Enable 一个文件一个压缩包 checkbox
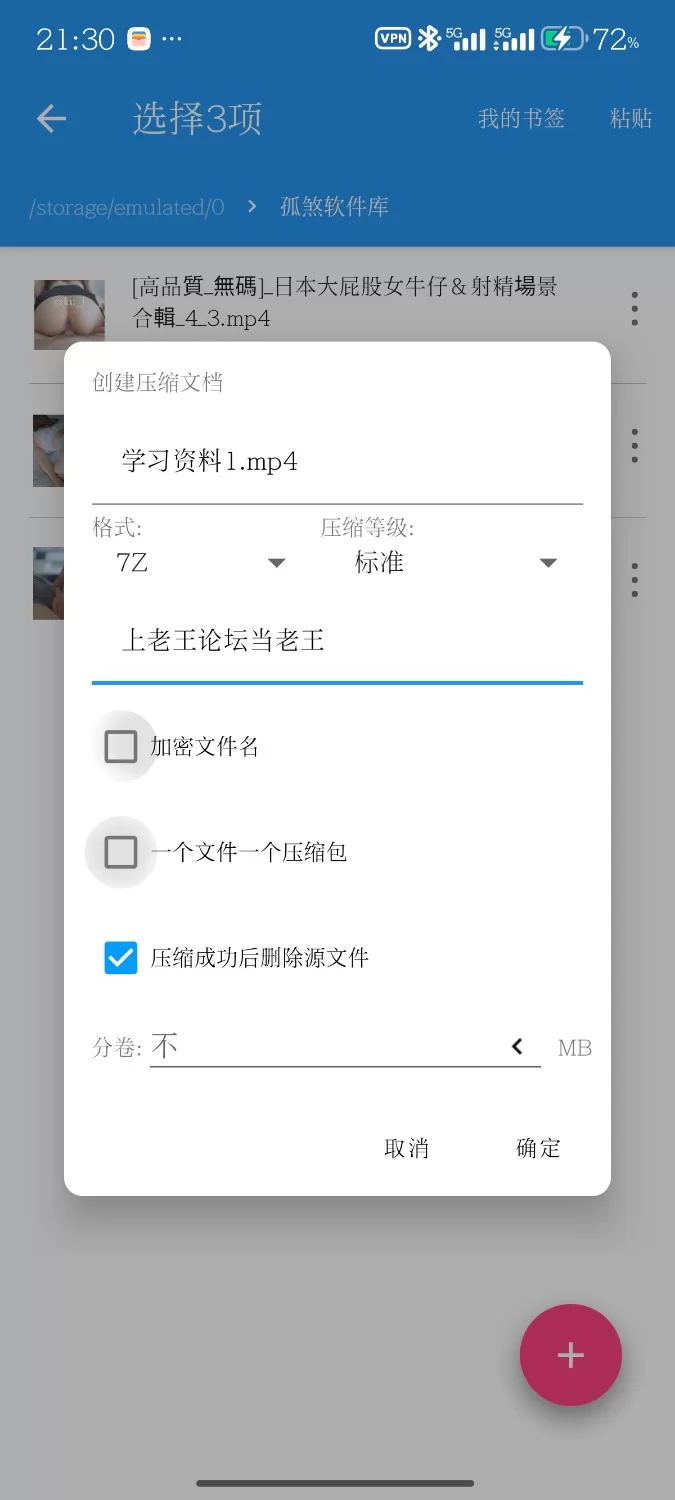 click(121, 852)
